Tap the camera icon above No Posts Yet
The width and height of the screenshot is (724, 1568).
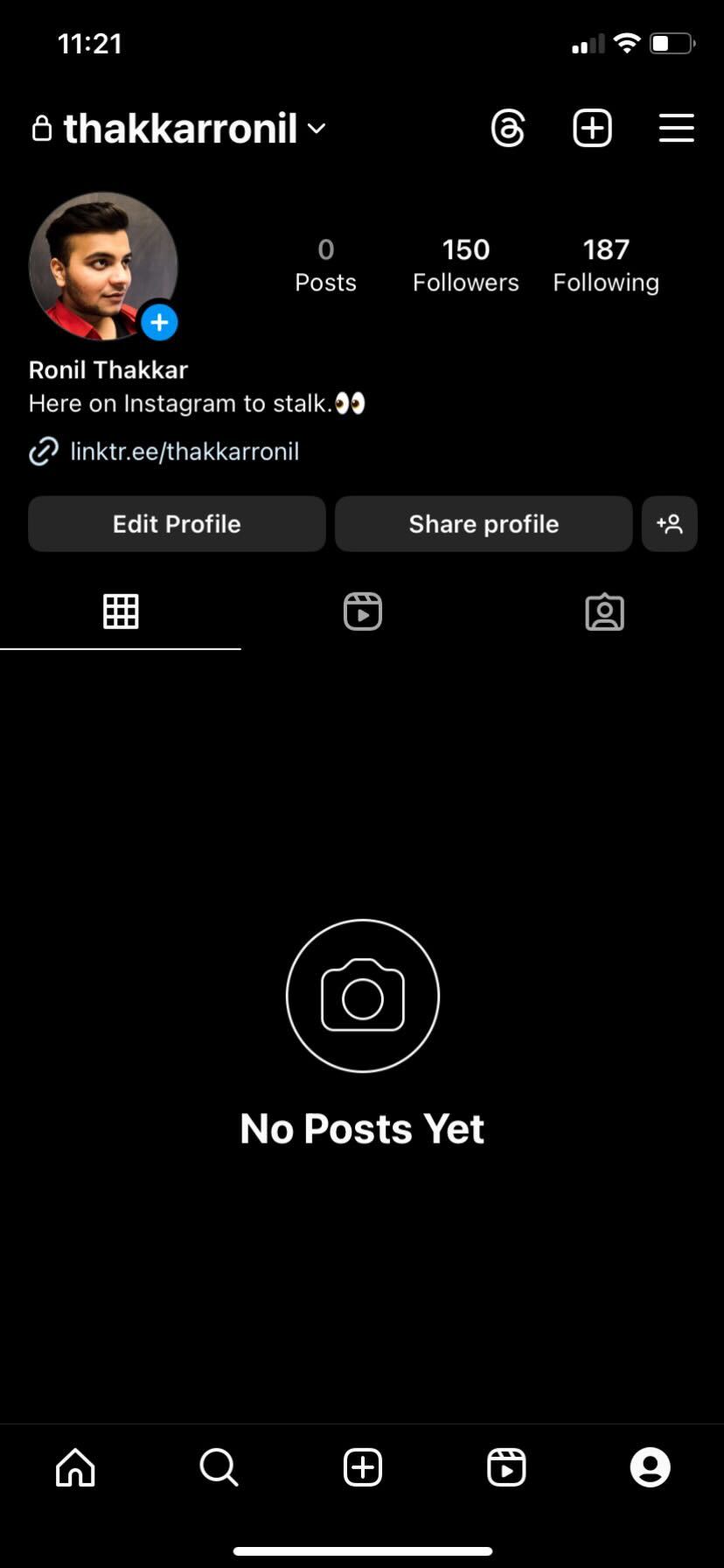point(362,996)
